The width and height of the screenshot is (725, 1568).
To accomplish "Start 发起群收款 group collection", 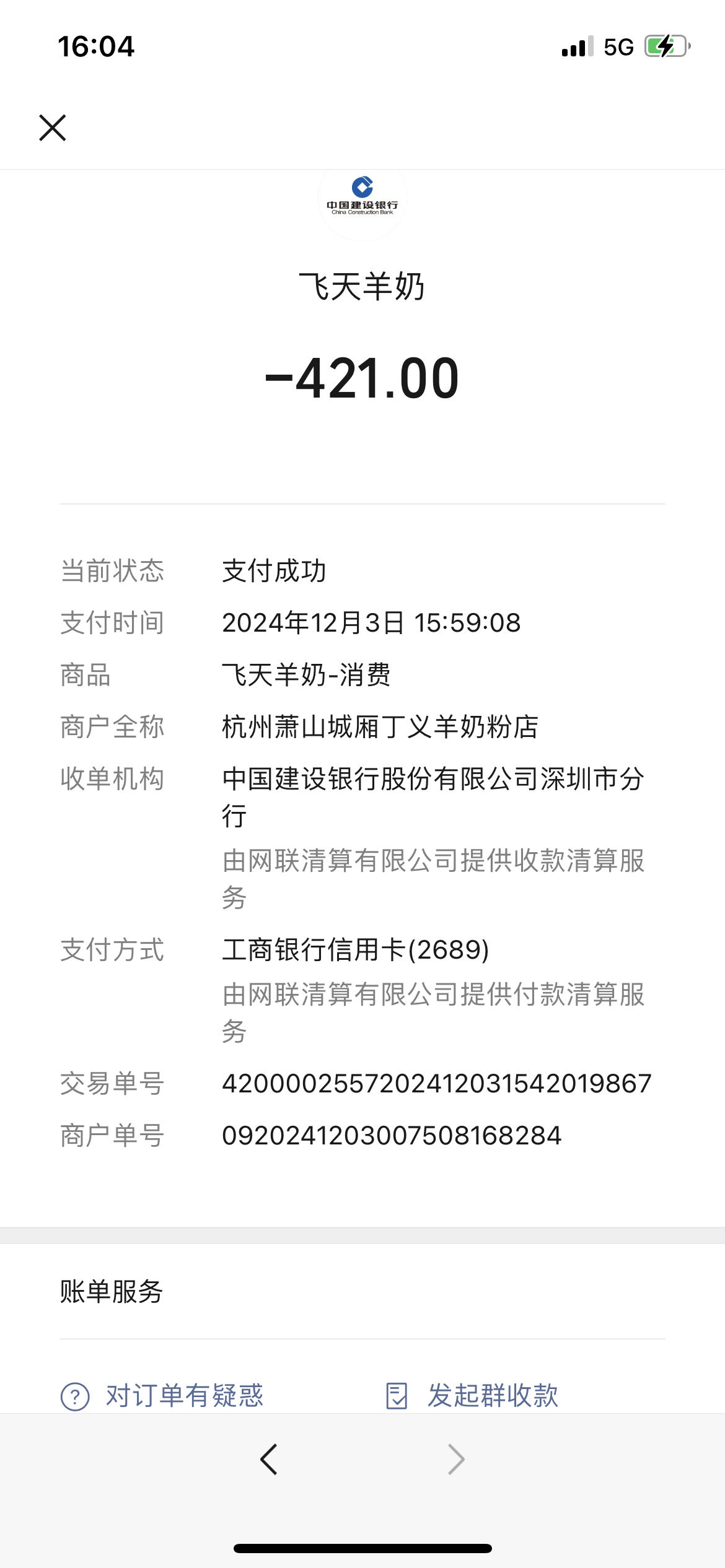I will 472,1396.
